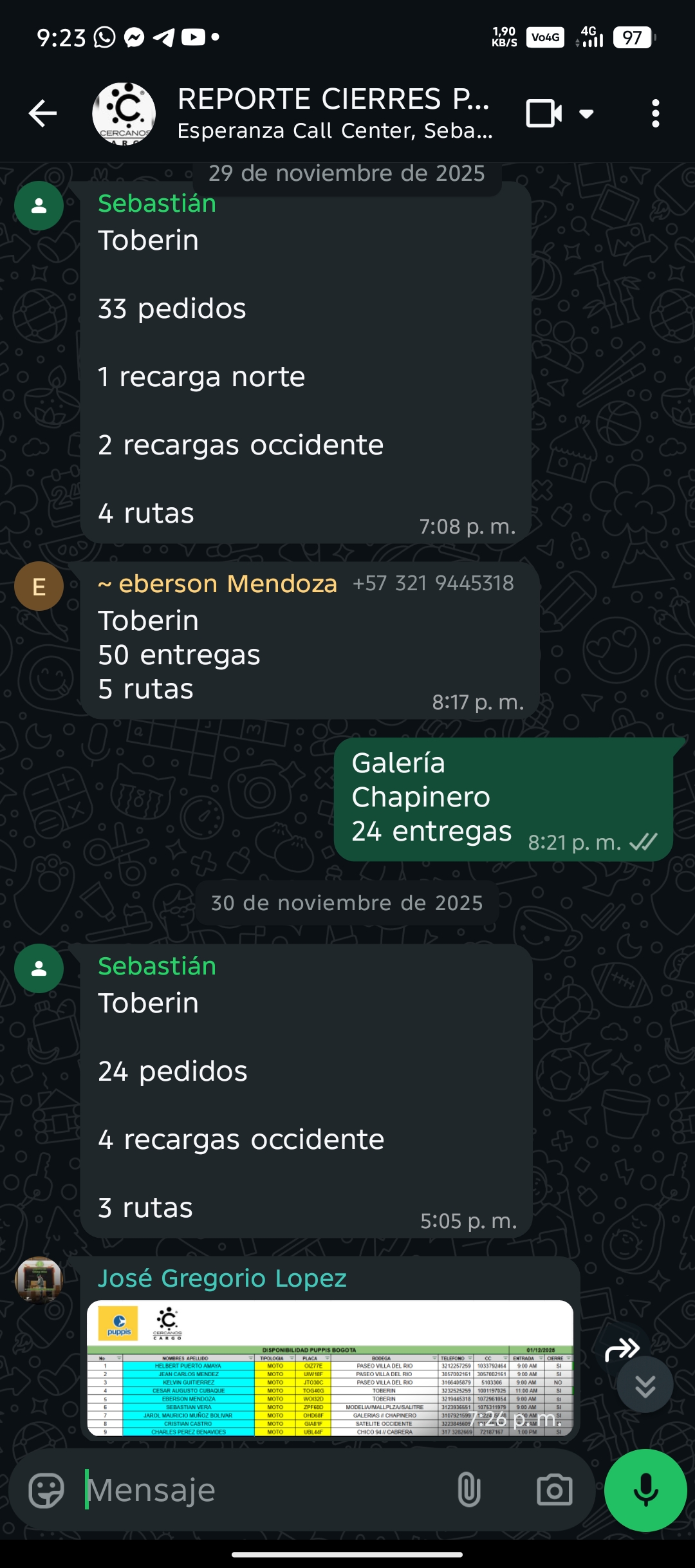Viewport: 695px width, 1568px height.
Task: Open the camera from the chat
Action: (x=554, y=1490)
